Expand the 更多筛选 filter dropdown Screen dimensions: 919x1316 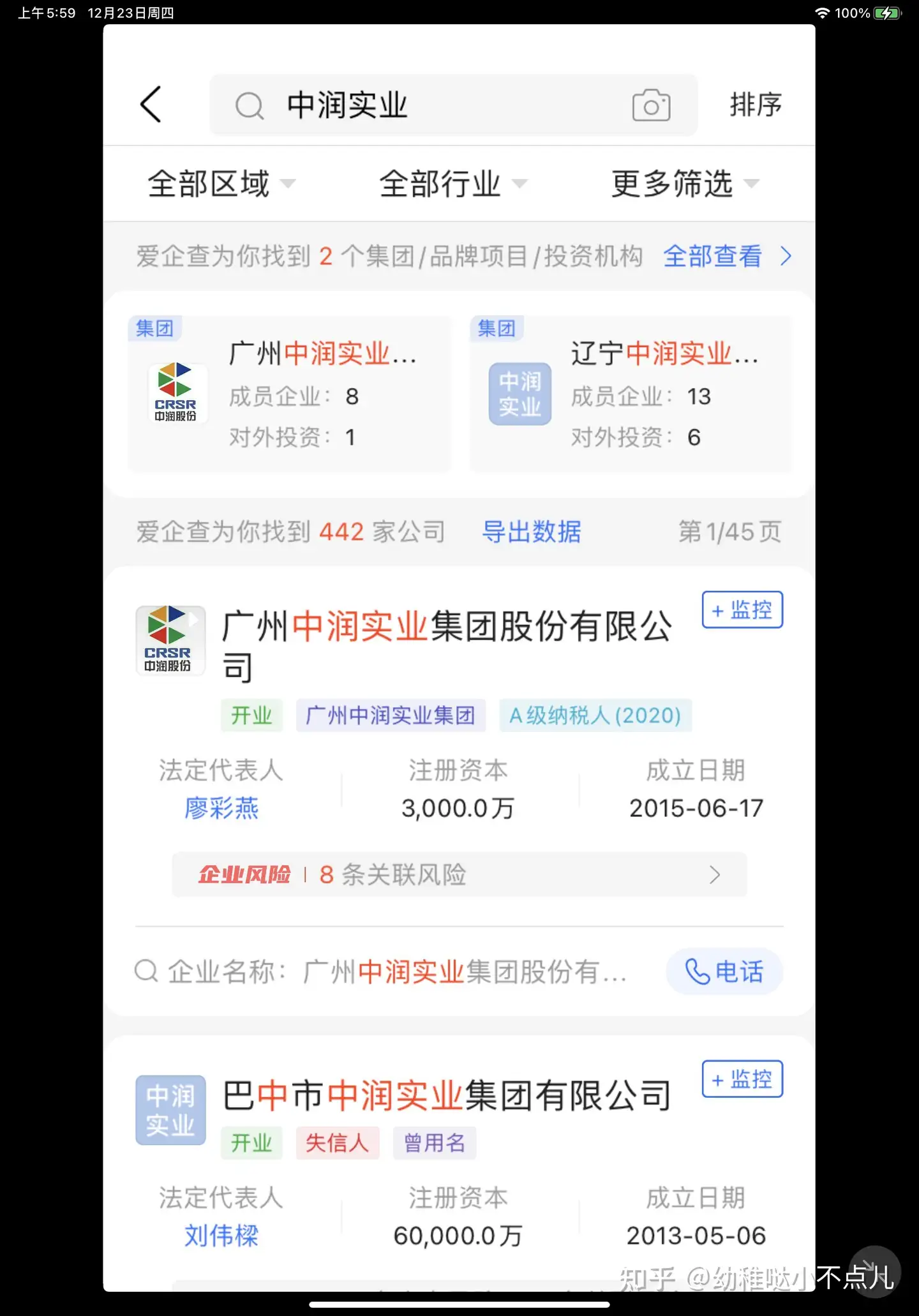[x=684, y=184]
